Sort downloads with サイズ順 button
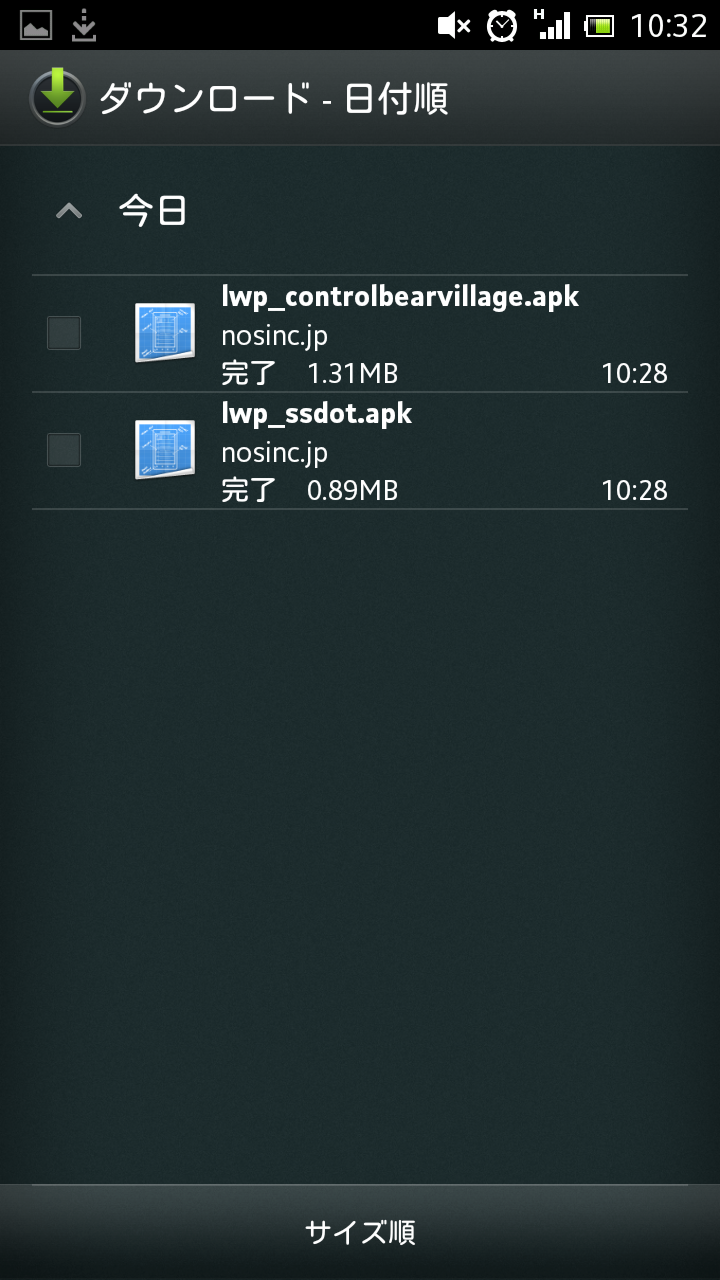Screen dimensions: 720x1280 coord(360,1232)
